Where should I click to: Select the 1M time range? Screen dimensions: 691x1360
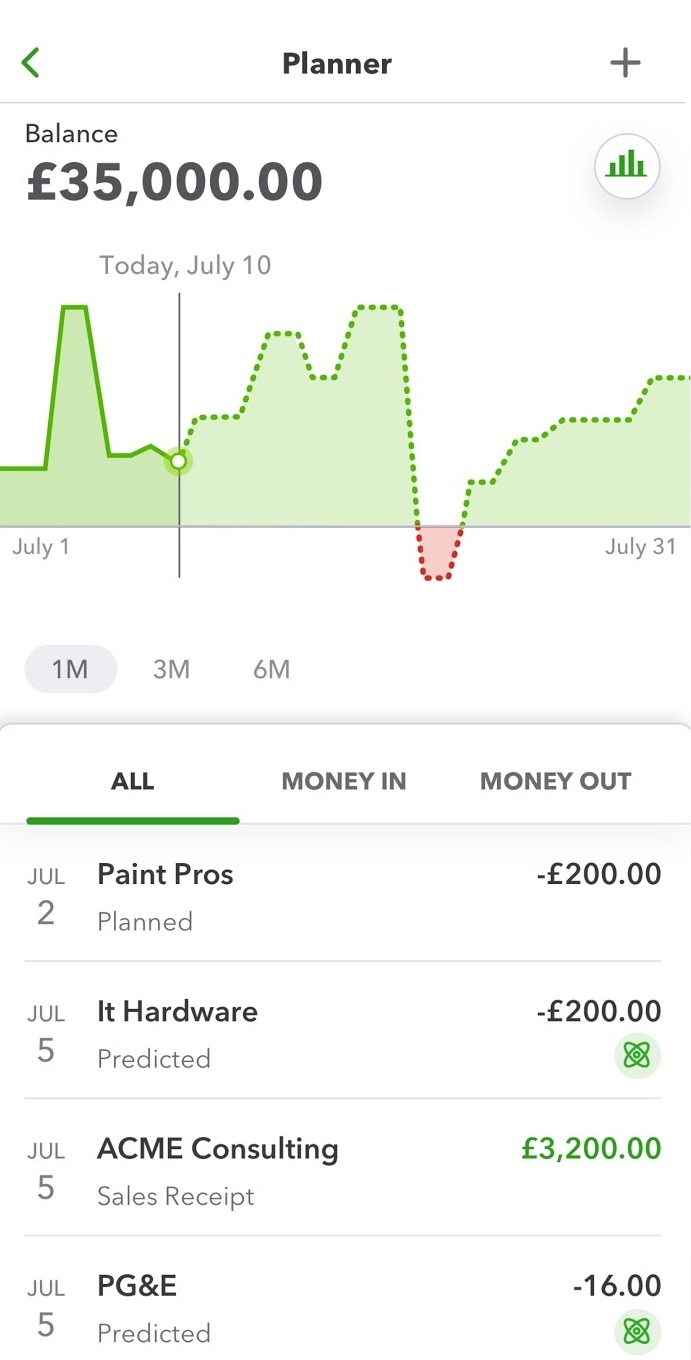coord(70,669)
